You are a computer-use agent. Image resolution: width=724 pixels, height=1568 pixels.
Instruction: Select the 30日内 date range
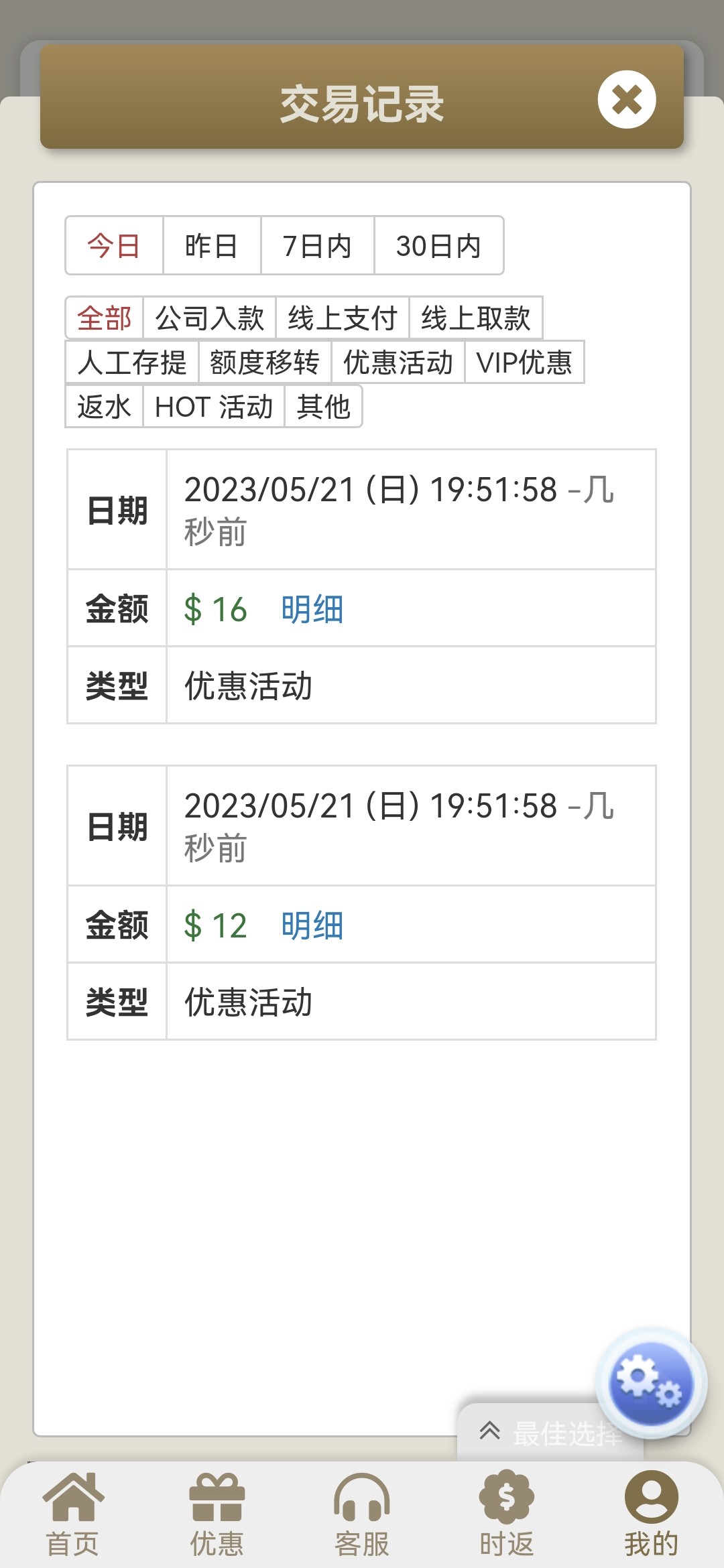[x=438, y=246]
